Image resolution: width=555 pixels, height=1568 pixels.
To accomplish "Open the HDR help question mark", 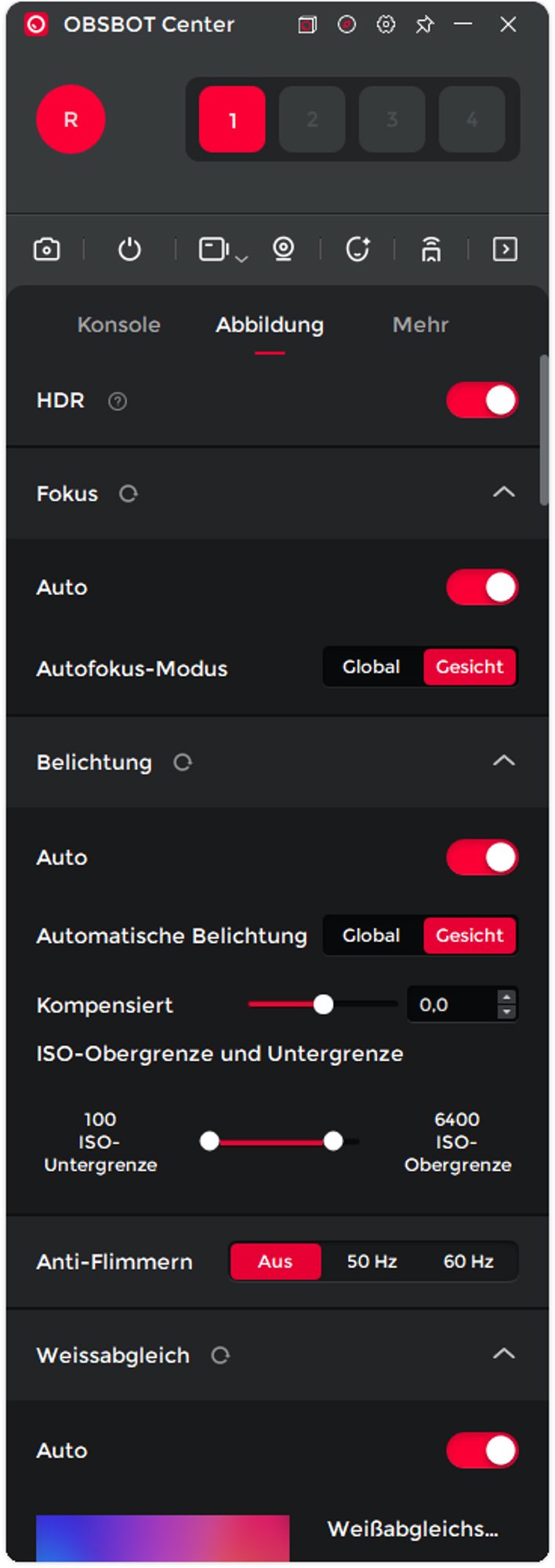I will click(x=118, y=401).
